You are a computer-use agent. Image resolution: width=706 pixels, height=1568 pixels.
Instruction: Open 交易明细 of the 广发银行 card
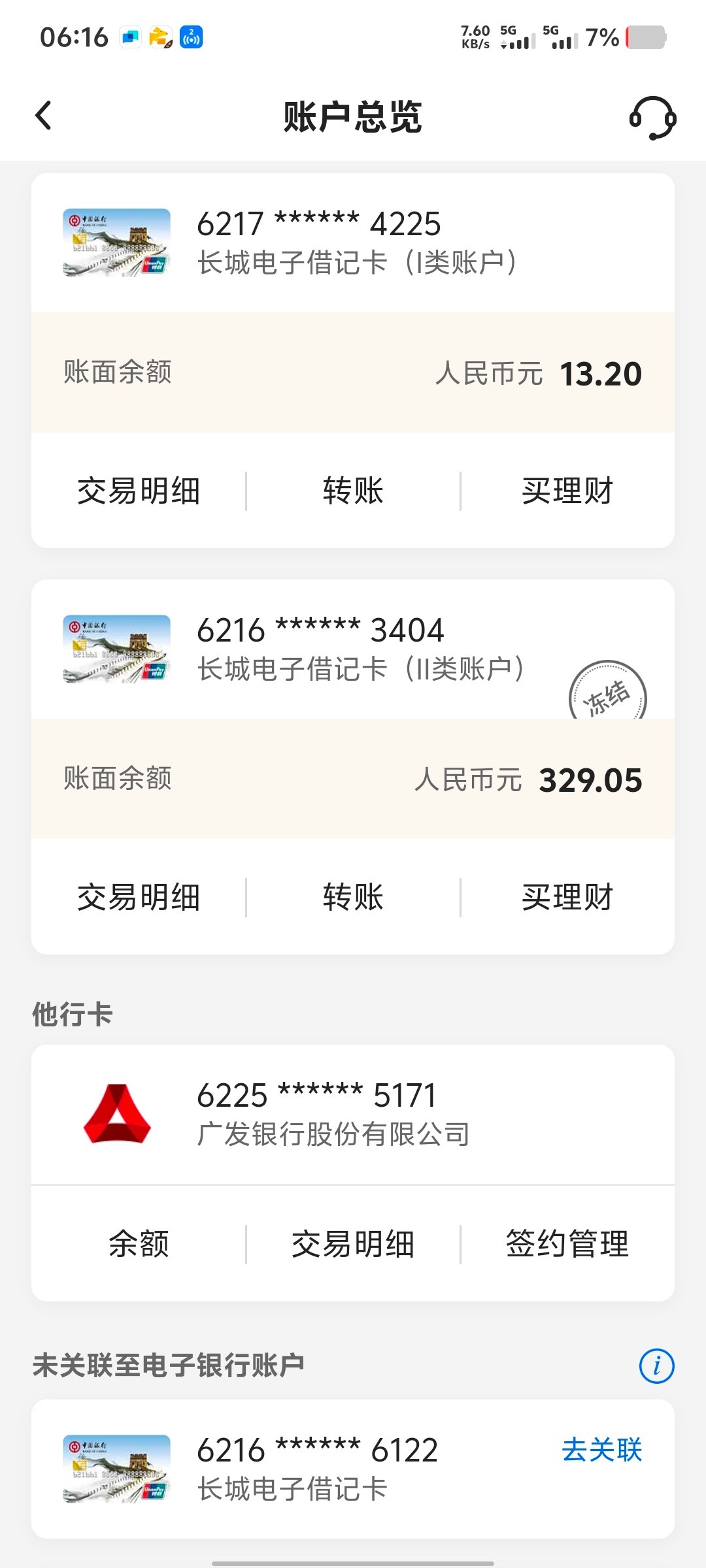[354, 1244]
